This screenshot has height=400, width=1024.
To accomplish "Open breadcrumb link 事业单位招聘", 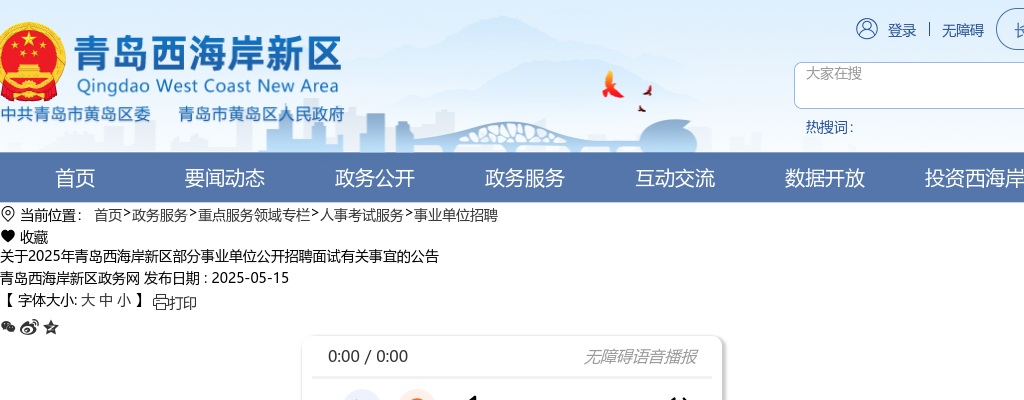I will 456,215.
